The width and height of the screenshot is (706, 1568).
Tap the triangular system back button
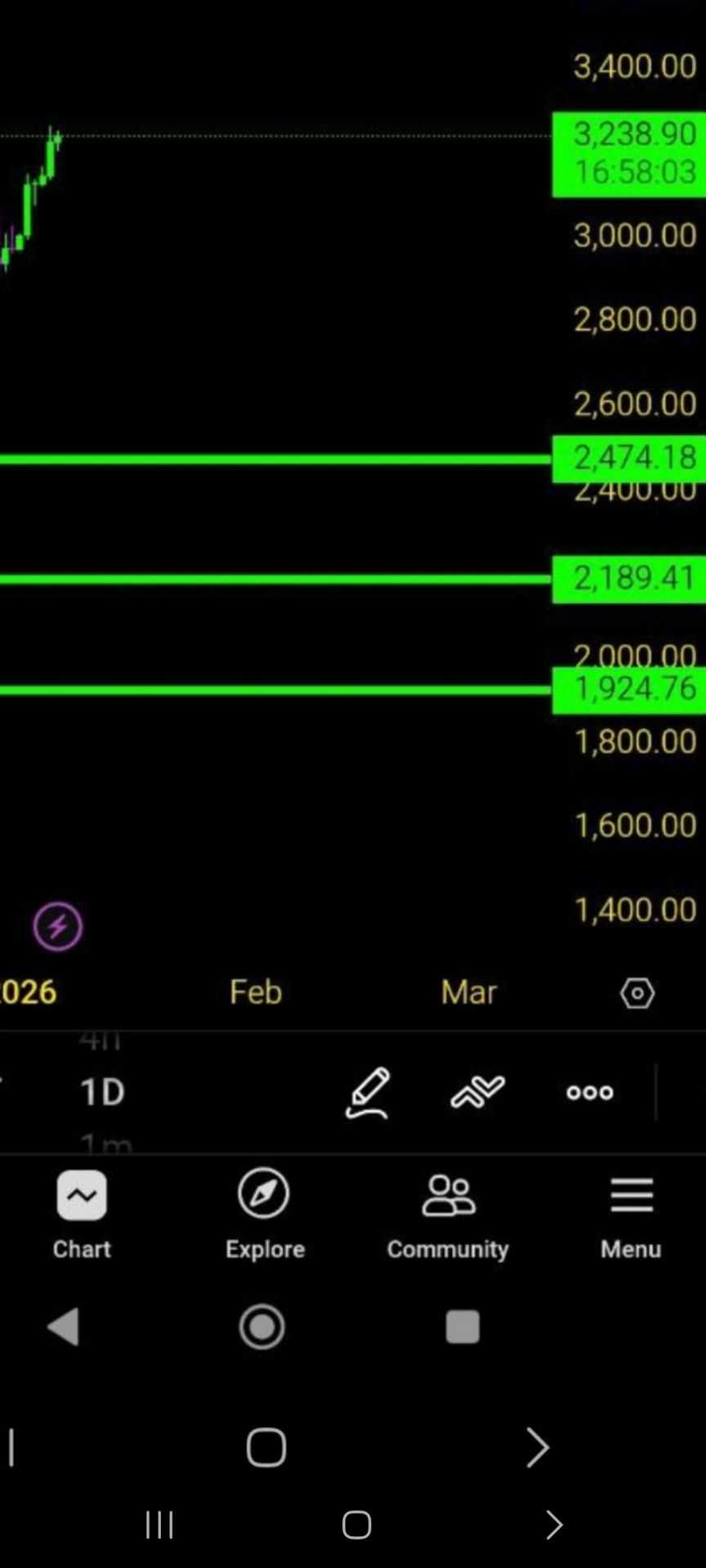(x=64, y=1326)
